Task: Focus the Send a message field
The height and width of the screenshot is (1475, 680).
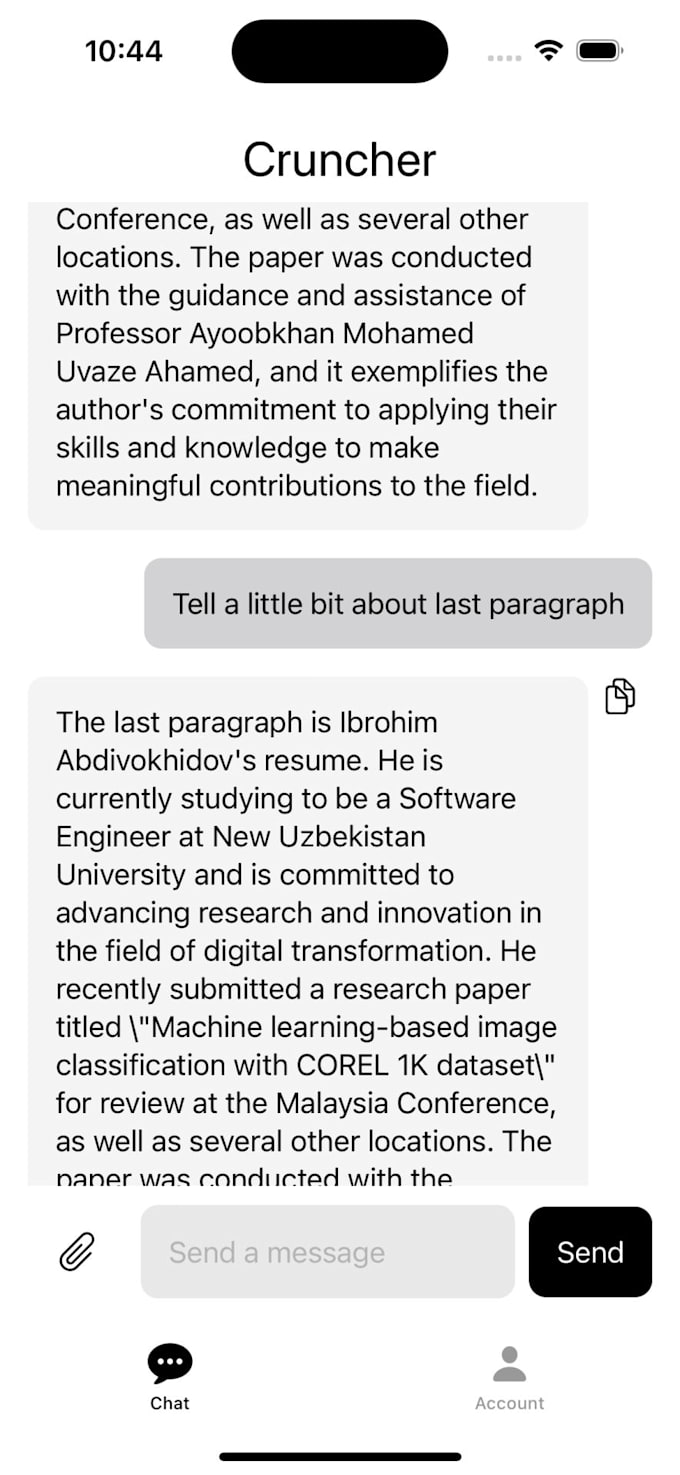Action: (x=328, y=1252)
